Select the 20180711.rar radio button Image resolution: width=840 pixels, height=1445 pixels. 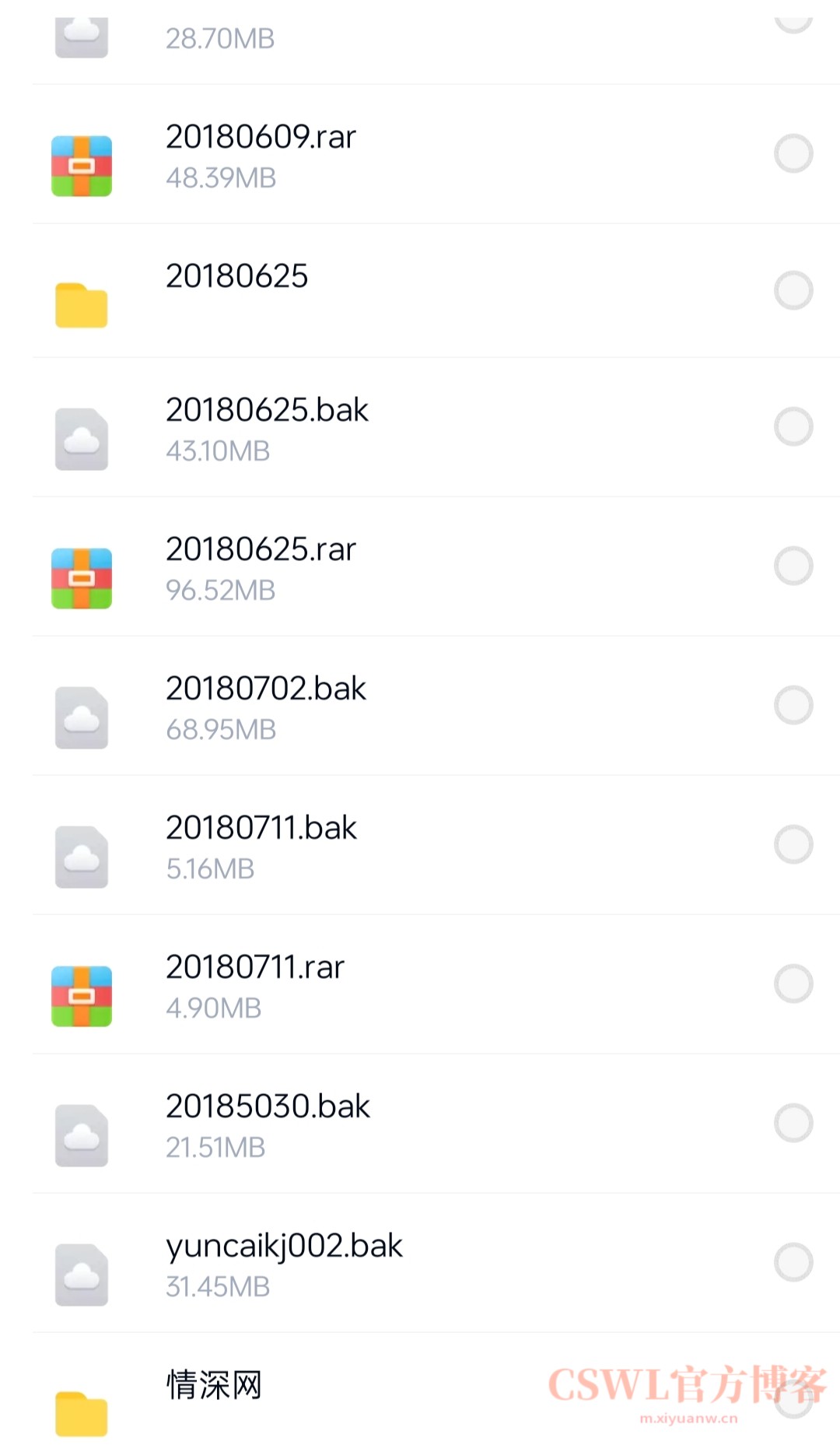pyautogui.click(x=793, y=984)
